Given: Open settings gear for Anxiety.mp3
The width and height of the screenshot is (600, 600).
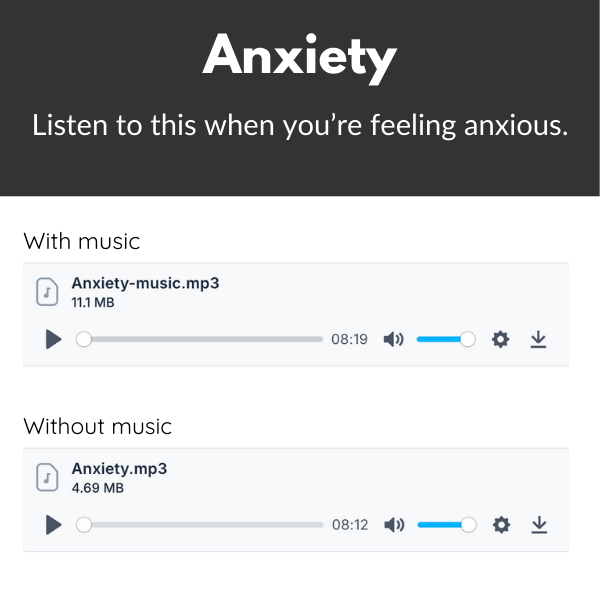Looking at the screenshot, I should coord(501,525).
